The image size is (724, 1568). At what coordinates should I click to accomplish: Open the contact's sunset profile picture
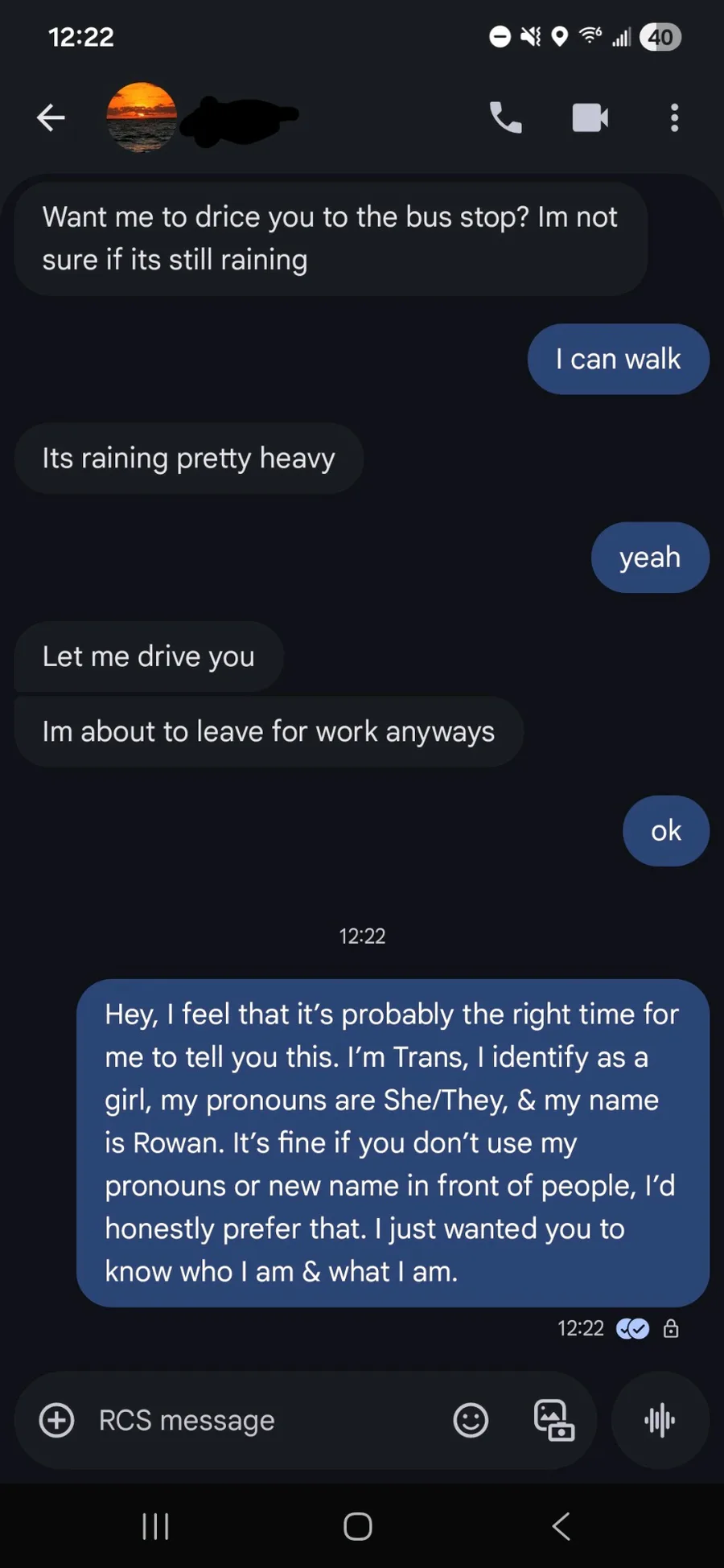point(142,117)
